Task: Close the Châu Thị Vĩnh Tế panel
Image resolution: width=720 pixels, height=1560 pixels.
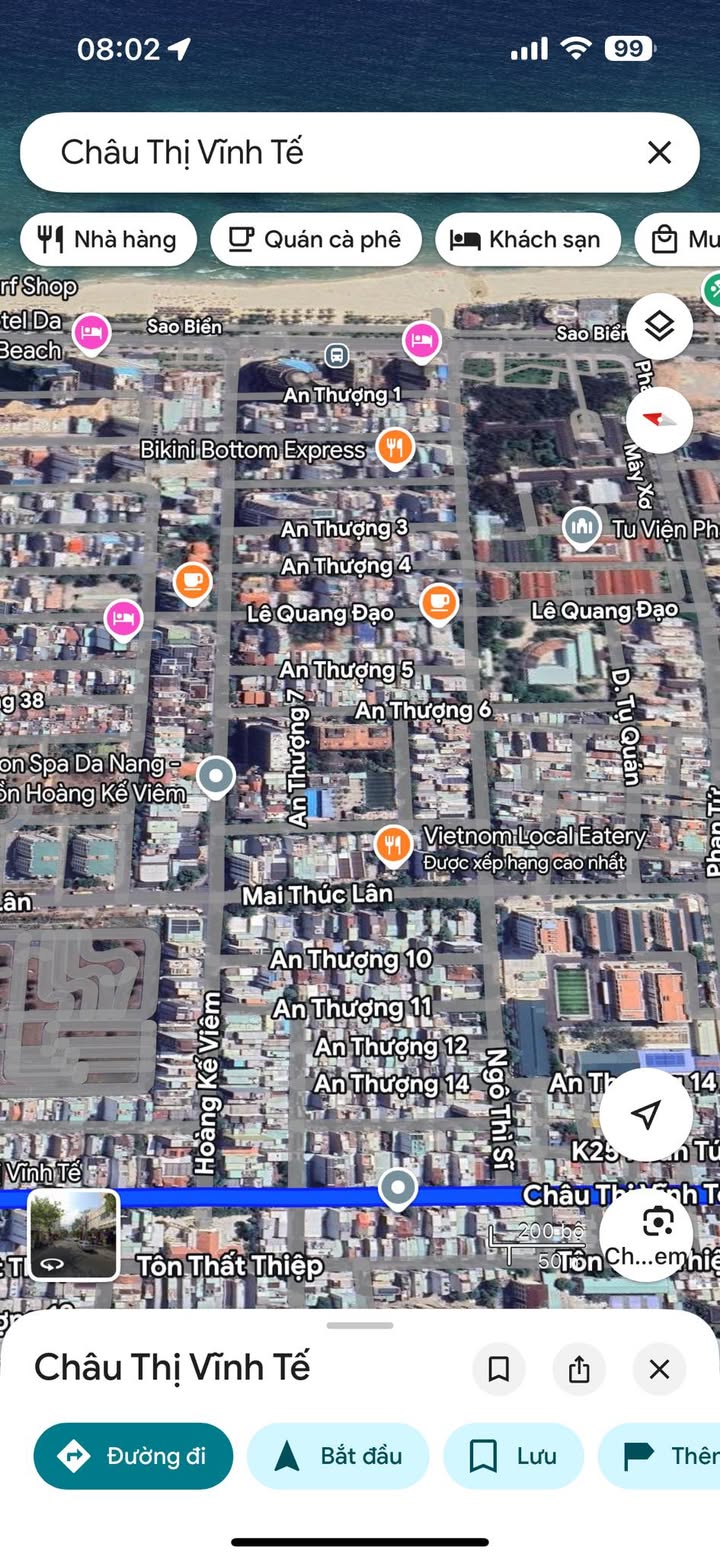Action: click(x=659, y=1369)
